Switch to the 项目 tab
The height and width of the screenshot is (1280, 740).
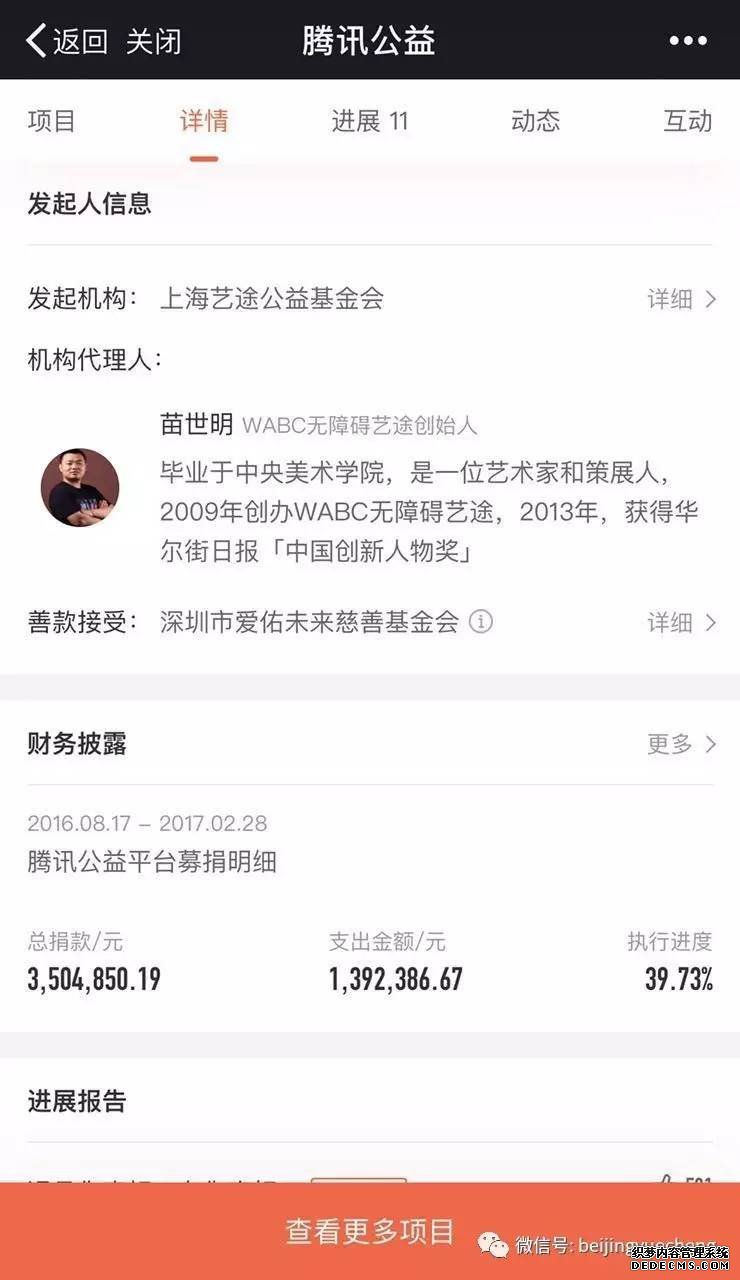coord(52,122)
